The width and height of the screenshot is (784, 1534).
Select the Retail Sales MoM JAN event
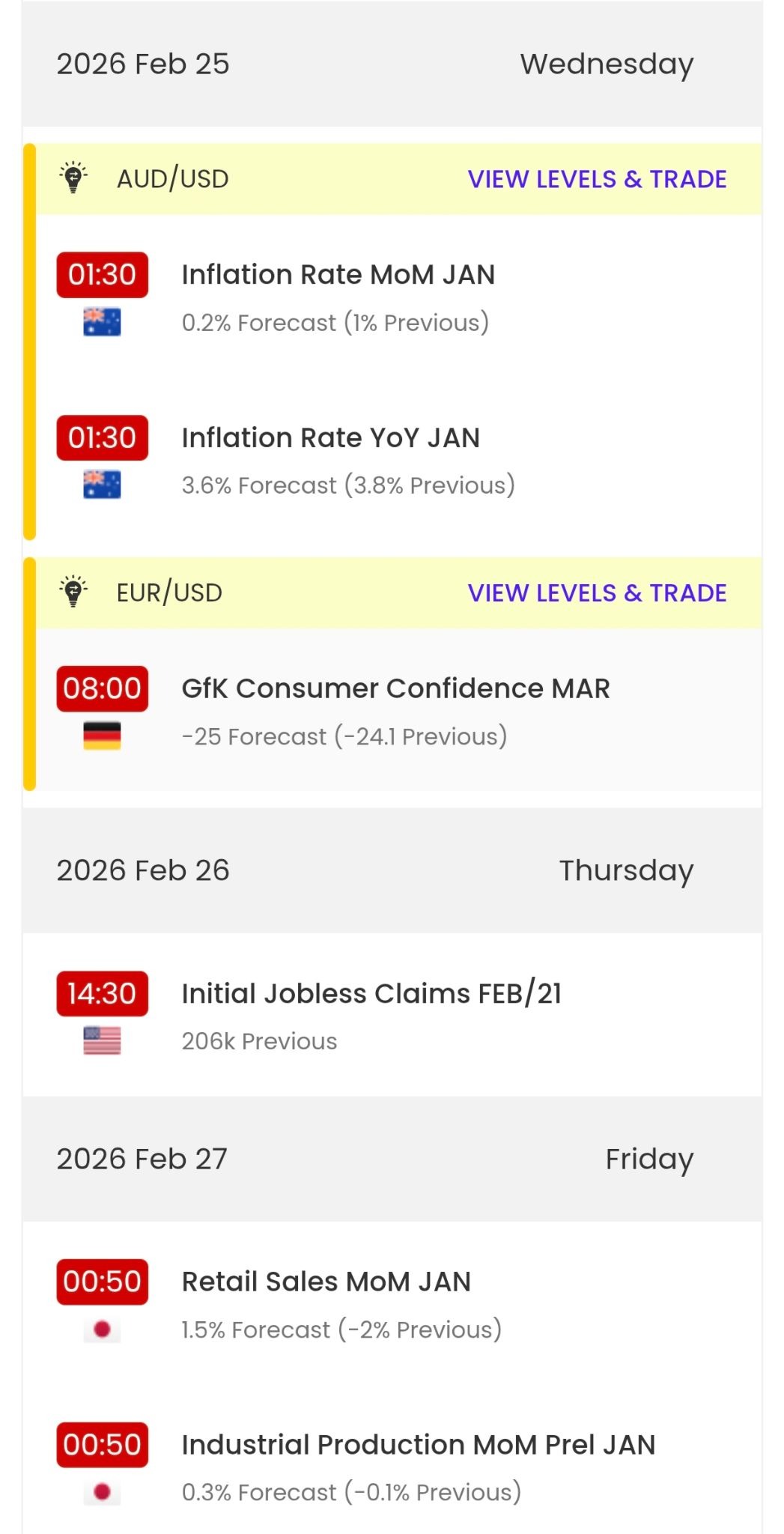click(x=326, y=1282)
